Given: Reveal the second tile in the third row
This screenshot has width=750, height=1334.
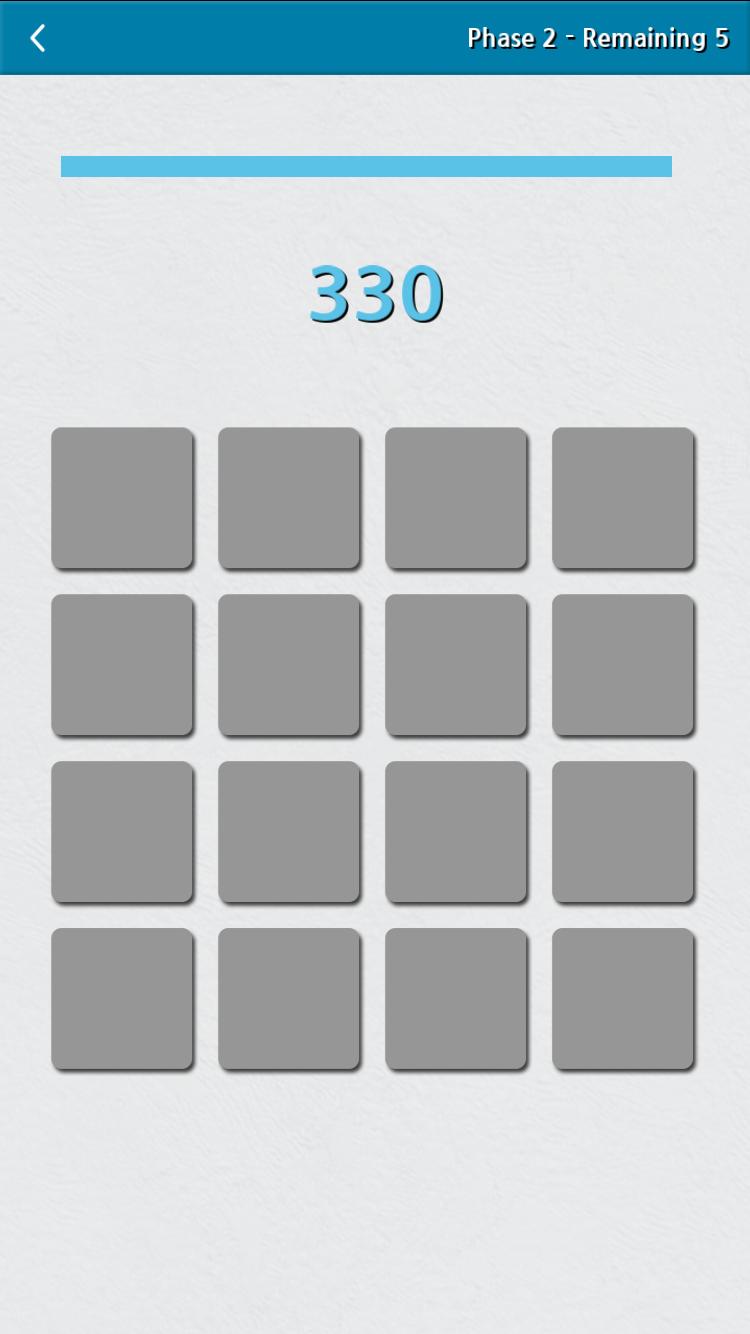Looking at the screenshot, I should click(289, 832).
